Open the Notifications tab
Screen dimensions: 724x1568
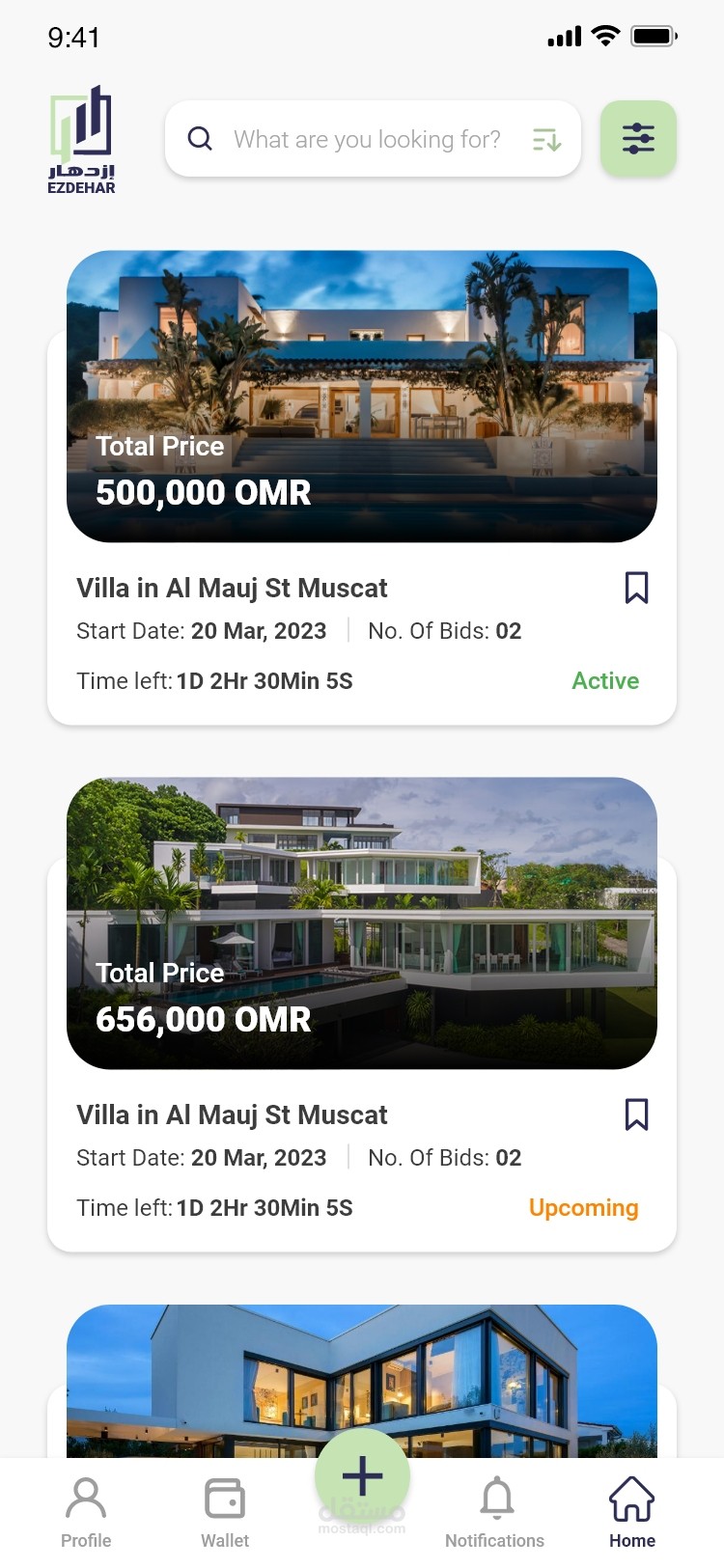coord(495,1512)
